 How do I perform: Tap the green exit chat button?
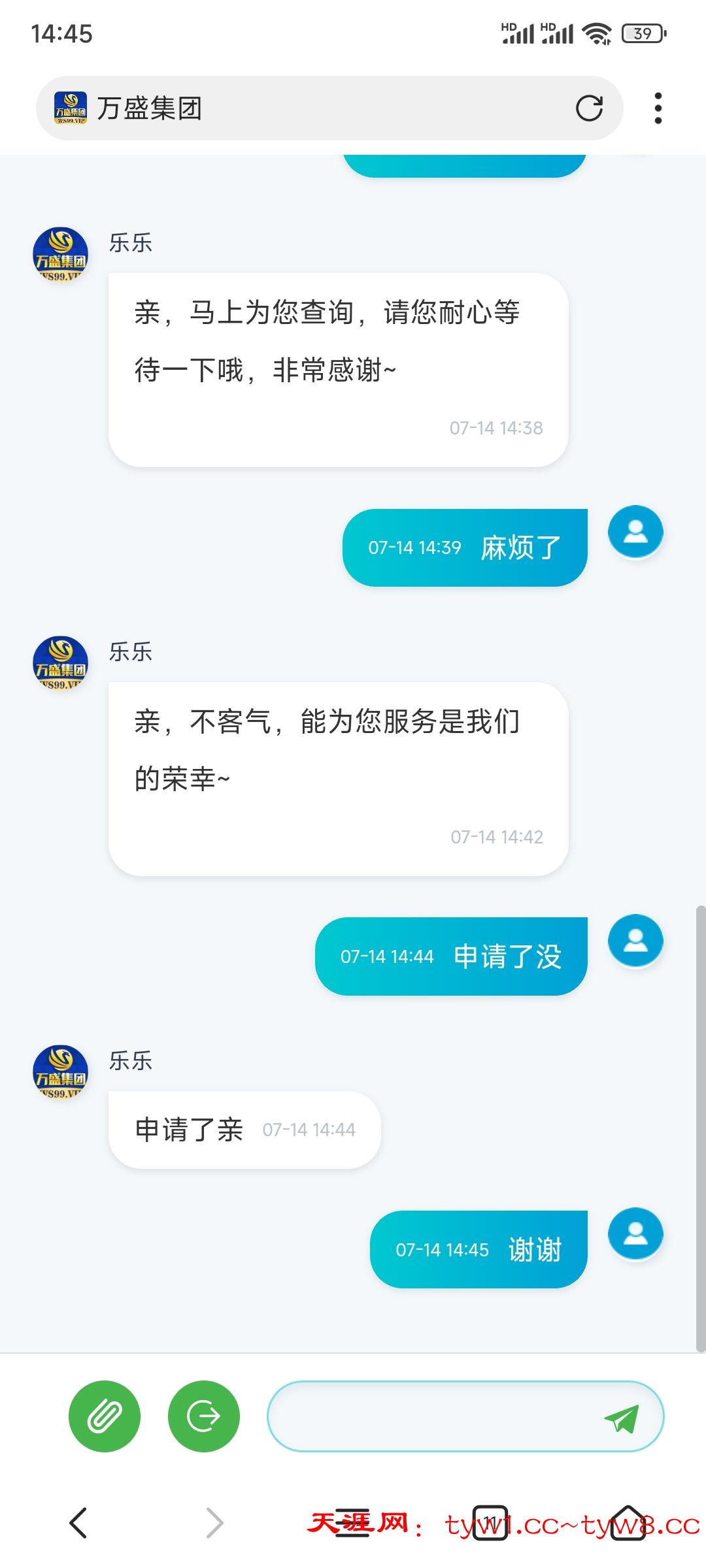click(204, 1416)
